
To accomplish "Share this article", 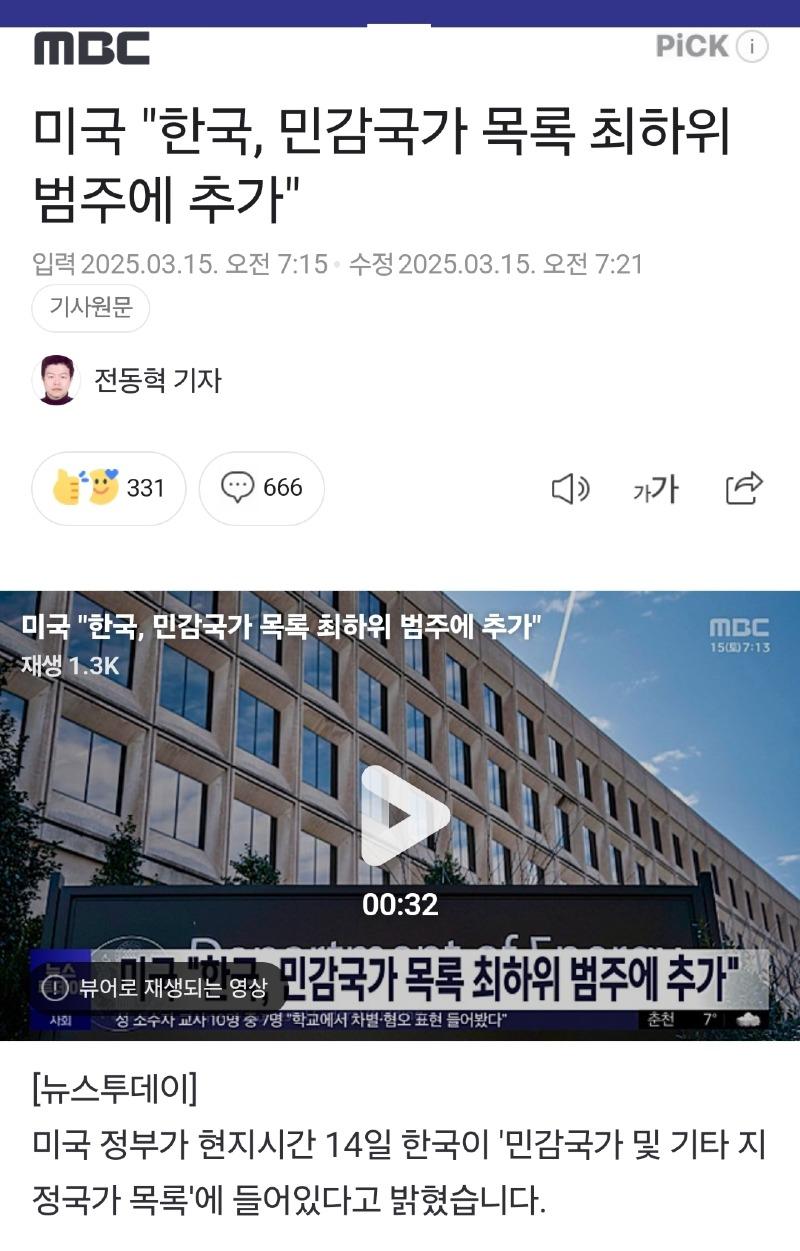I will 744,488.
